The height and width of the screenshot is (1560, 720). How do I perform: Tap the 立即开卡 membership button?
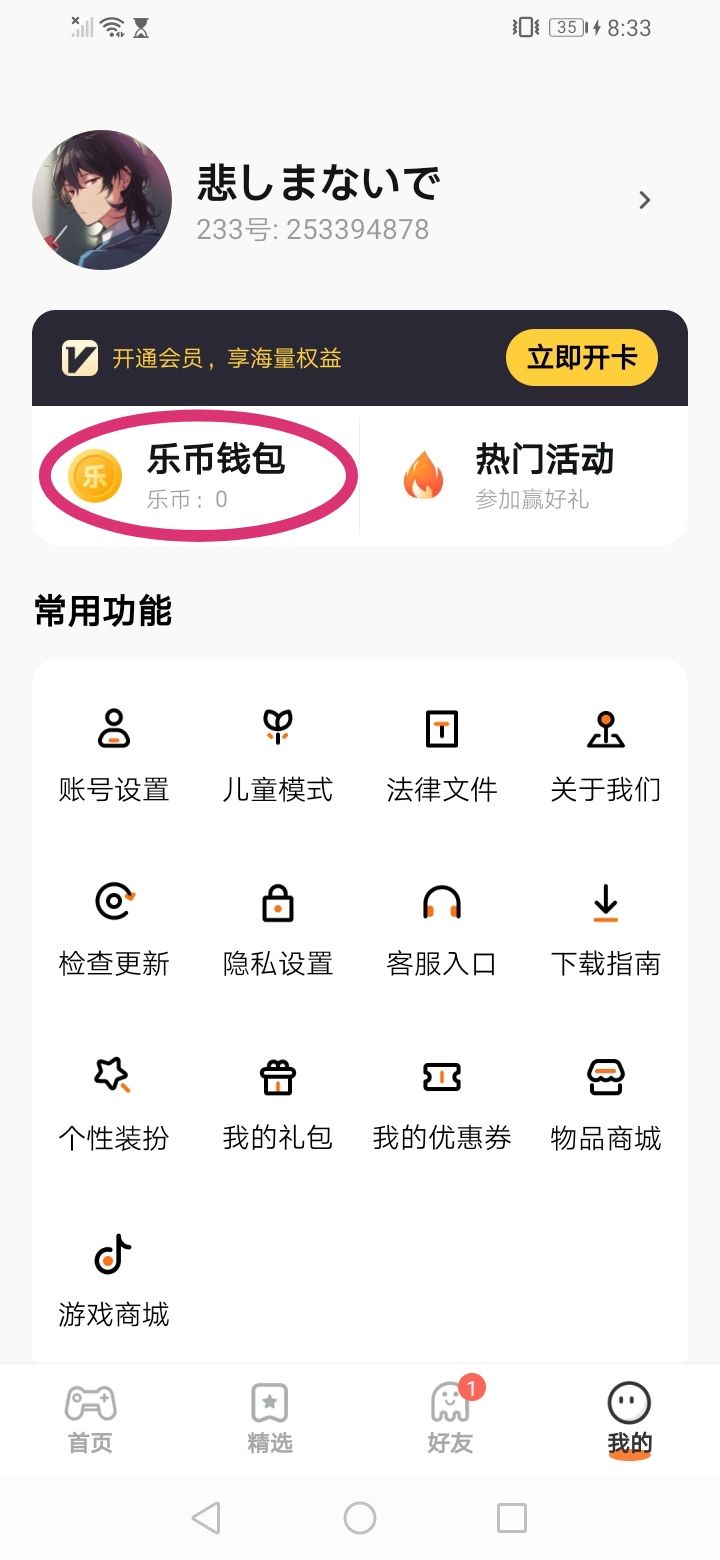[x=582, y=358]
